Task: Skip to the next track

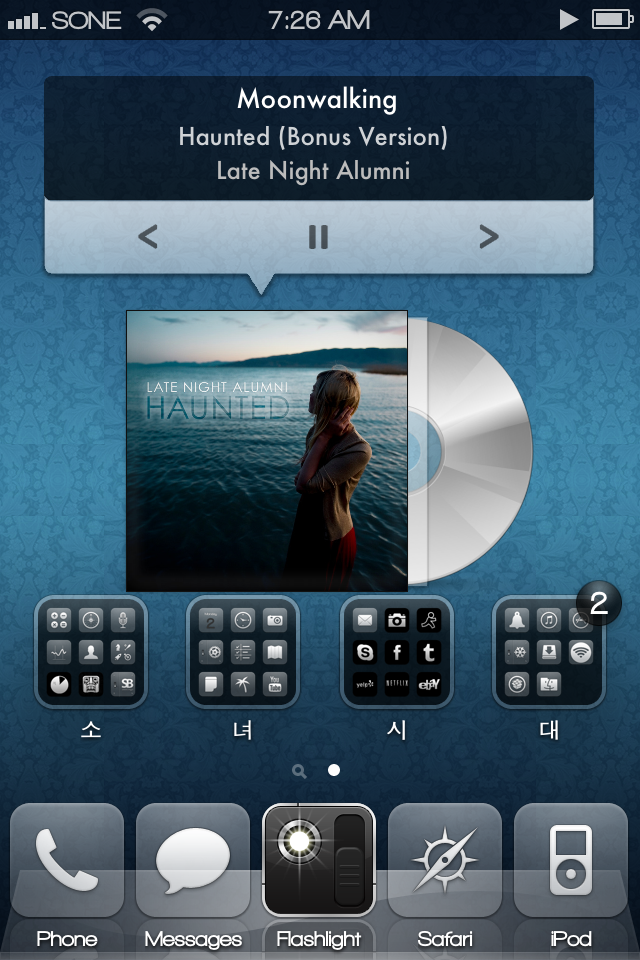Action: 488,237
